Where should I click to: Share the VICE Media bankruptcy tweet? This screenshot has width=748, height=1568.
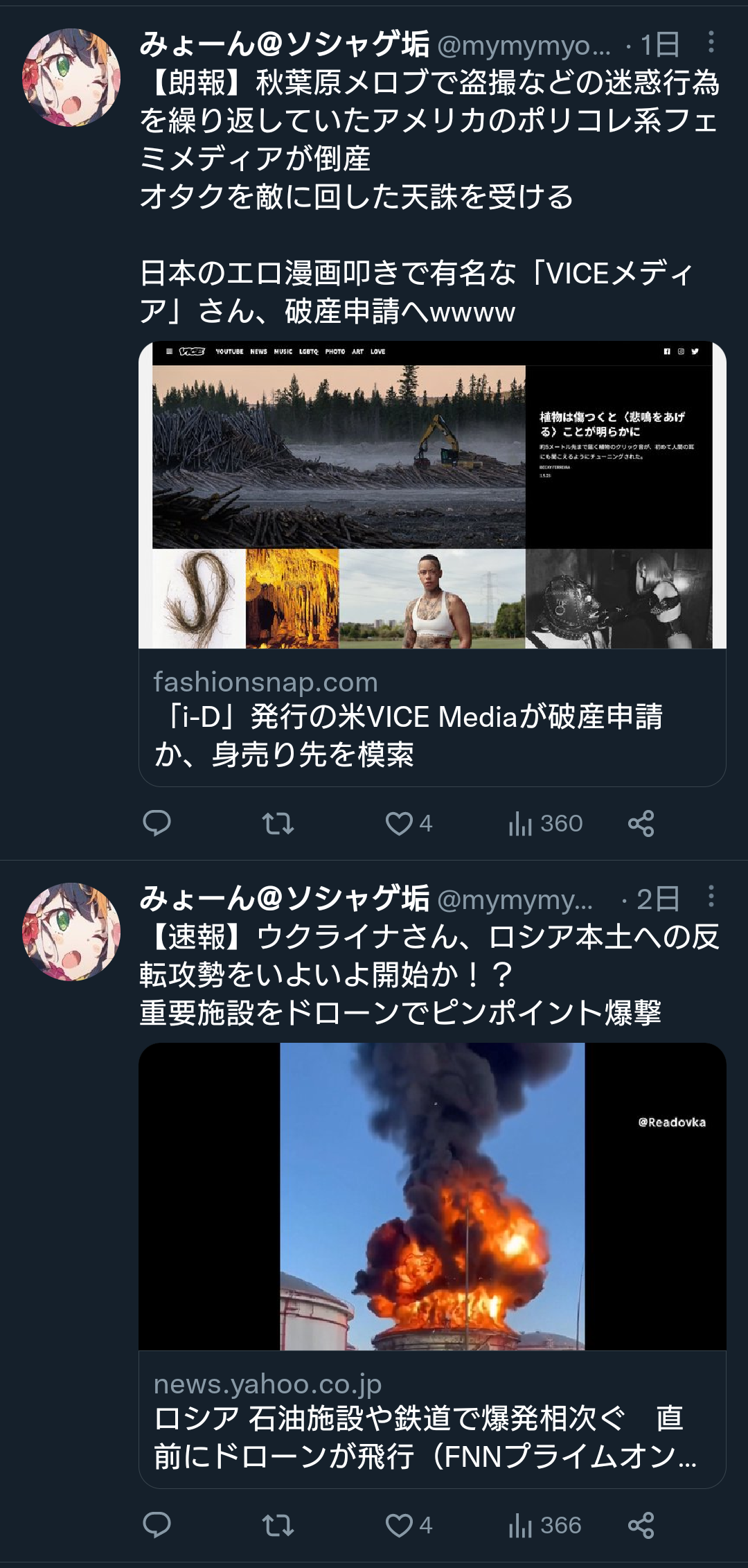(x=641, y=823)
